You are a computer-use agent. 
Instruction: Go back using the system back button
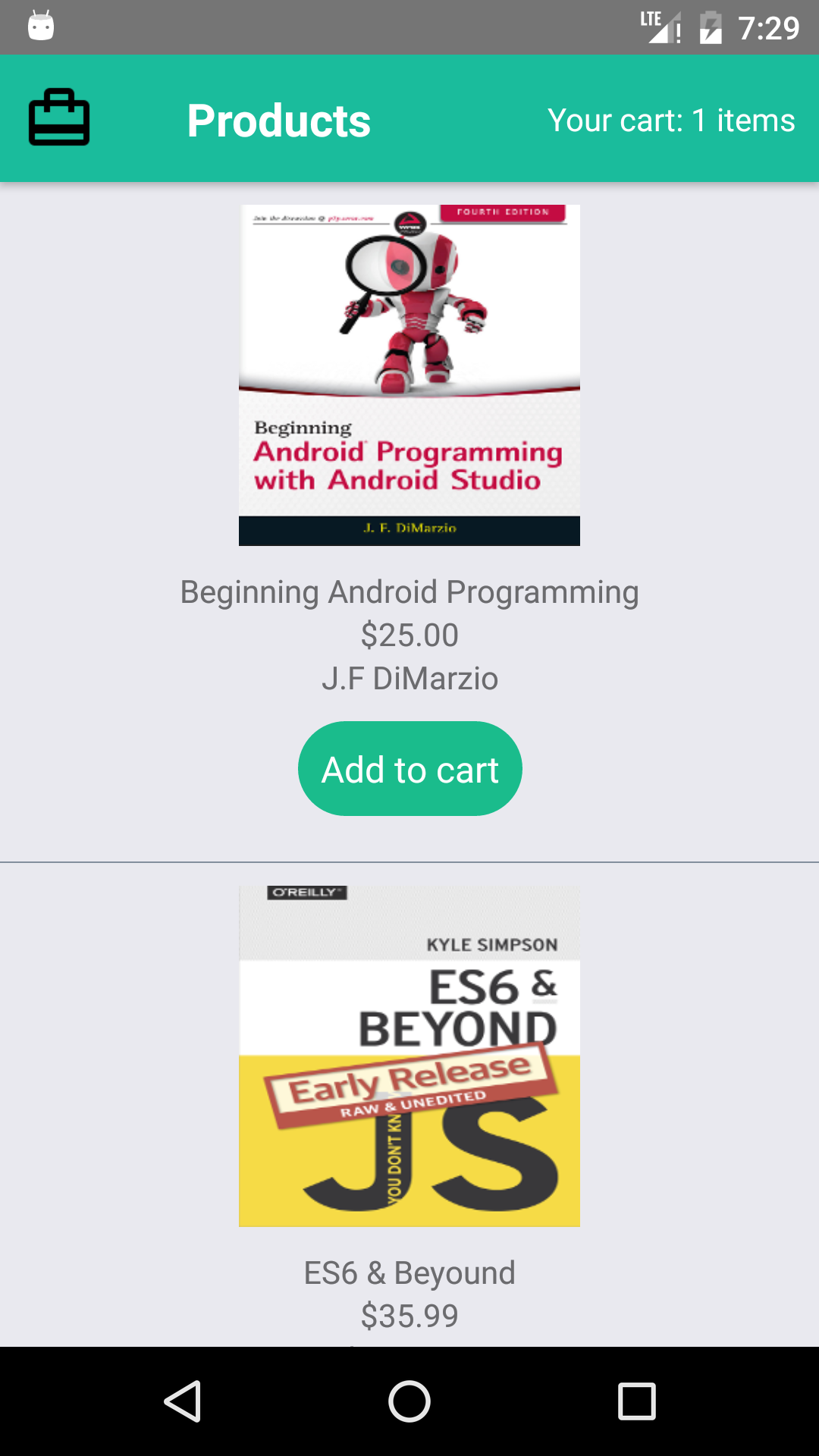point(183,1401)
